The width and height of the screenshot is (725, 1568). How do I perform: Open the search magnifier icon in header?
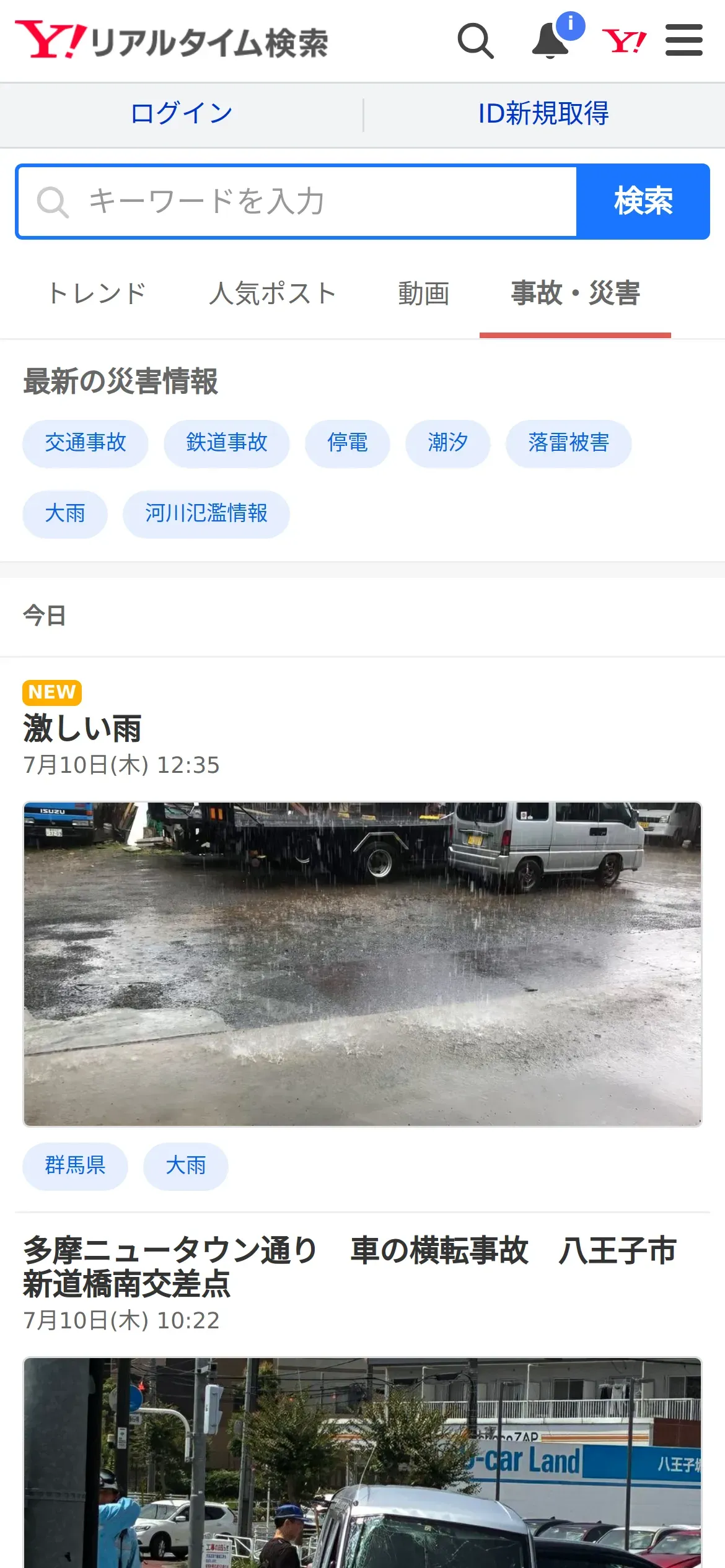(475, 41)
